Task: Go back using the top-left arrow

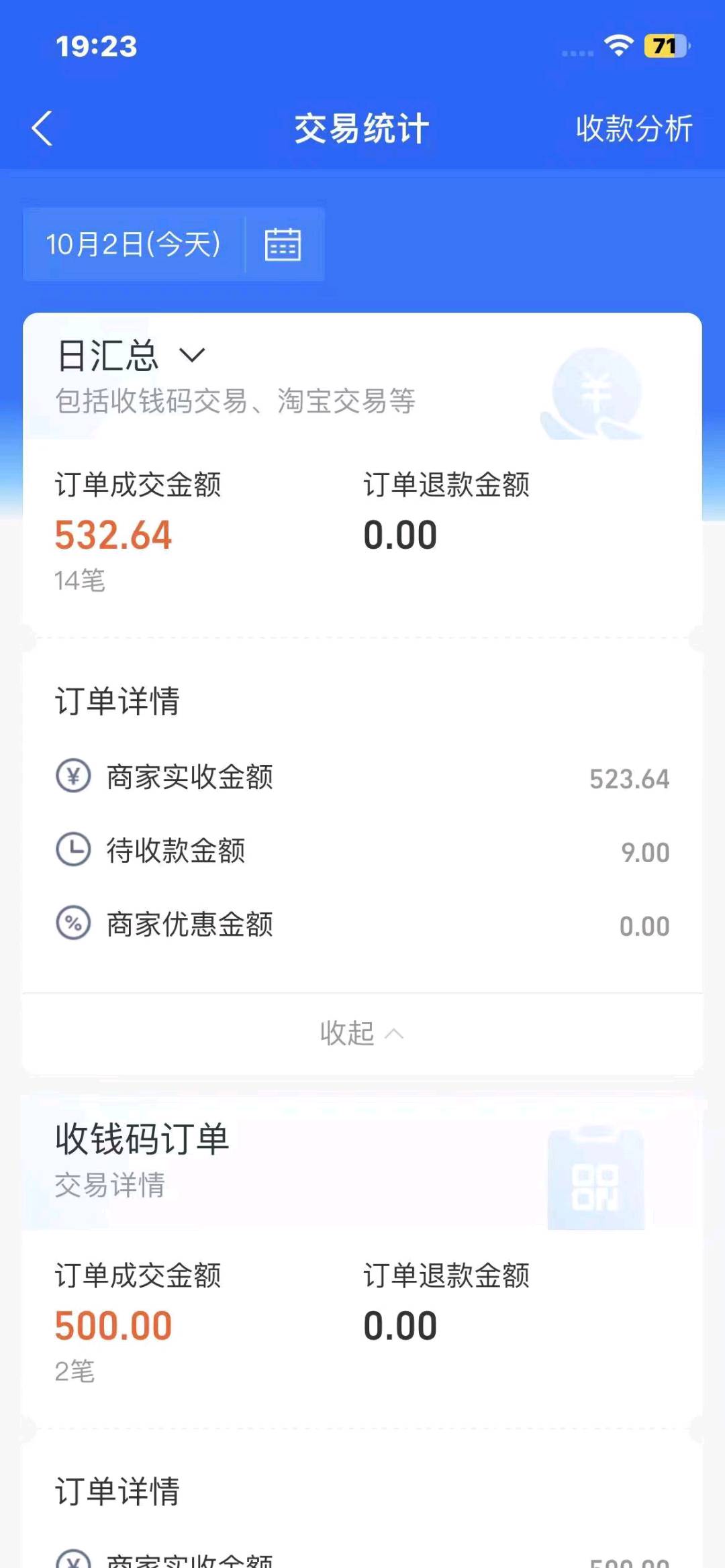Action: 42,128
